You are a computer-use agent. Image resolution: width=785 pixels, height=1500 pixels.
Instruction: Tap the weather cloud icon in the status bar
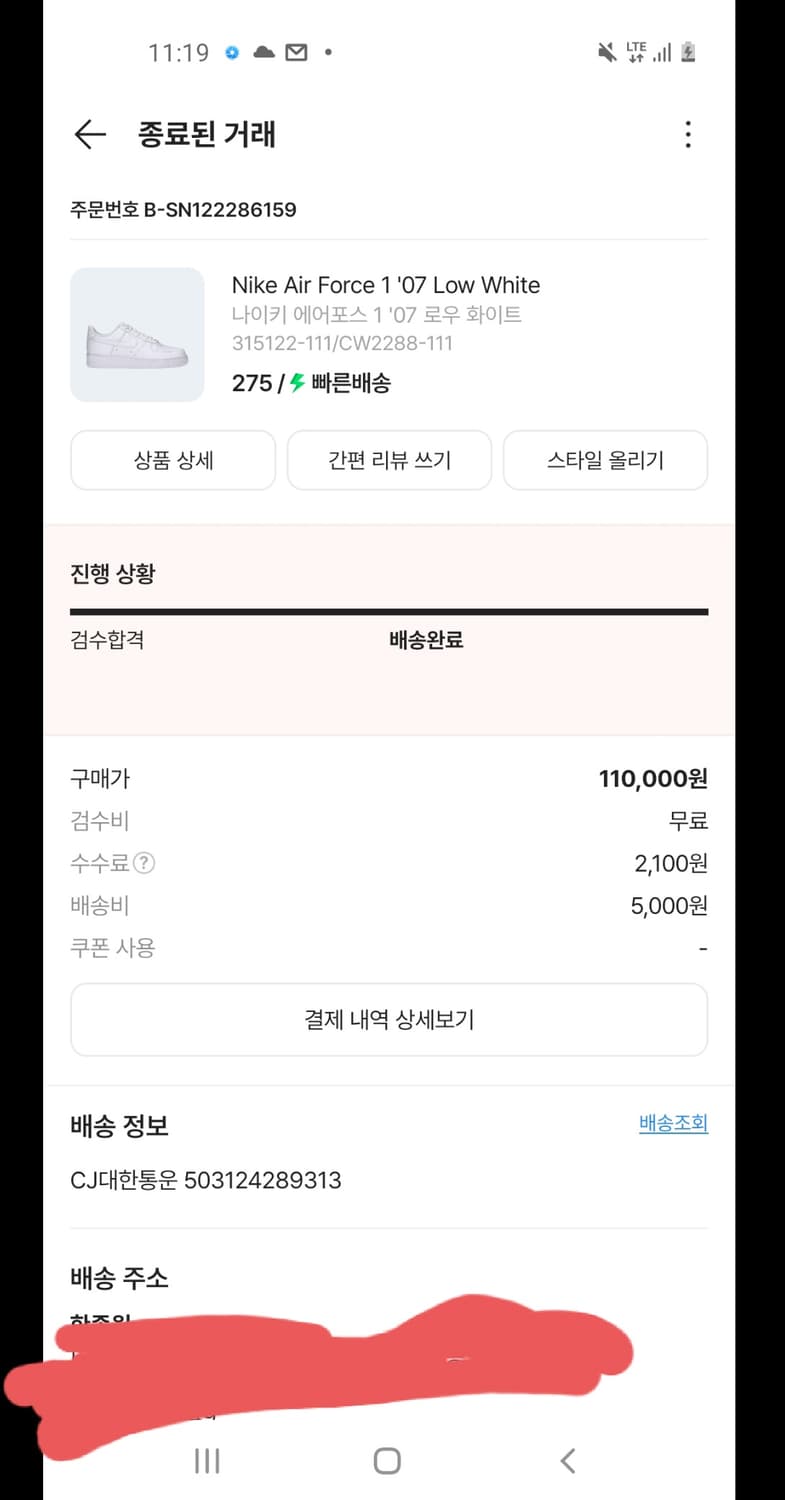262,52
